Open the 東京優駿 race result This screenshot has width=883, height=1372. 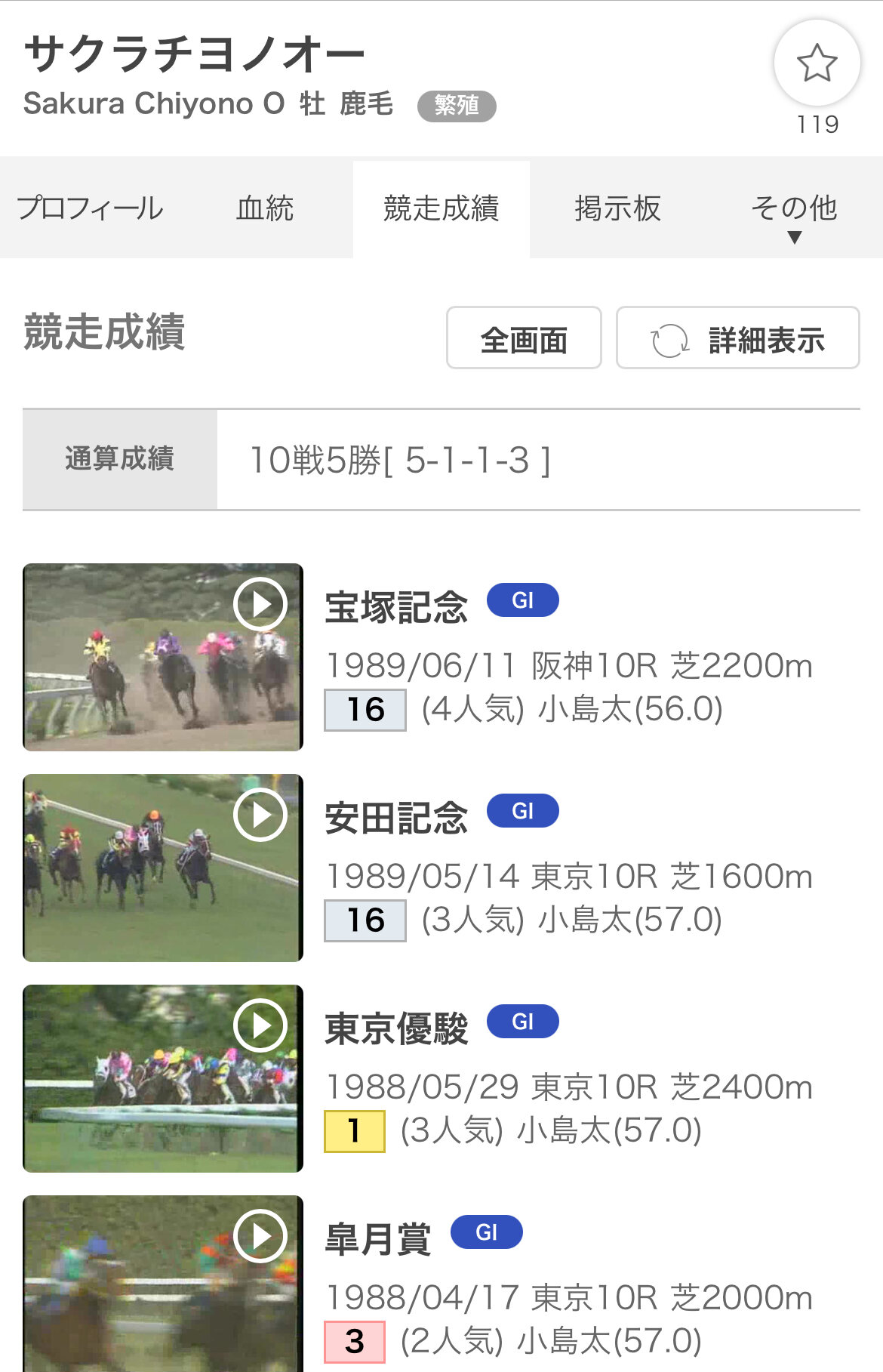coord(397,1028)
